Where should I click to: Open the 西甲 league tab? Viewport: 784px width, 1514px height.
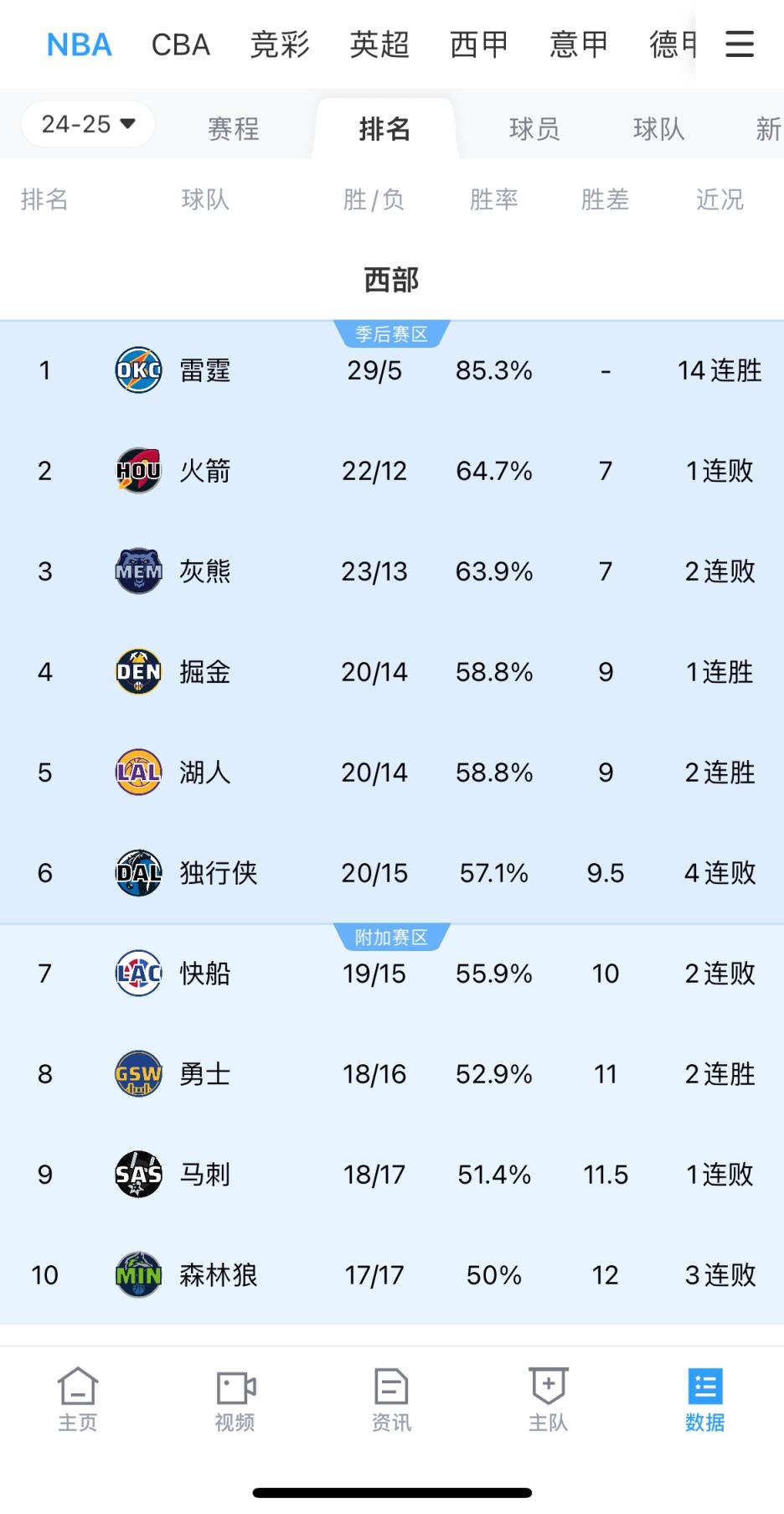(x=479, y=44)
